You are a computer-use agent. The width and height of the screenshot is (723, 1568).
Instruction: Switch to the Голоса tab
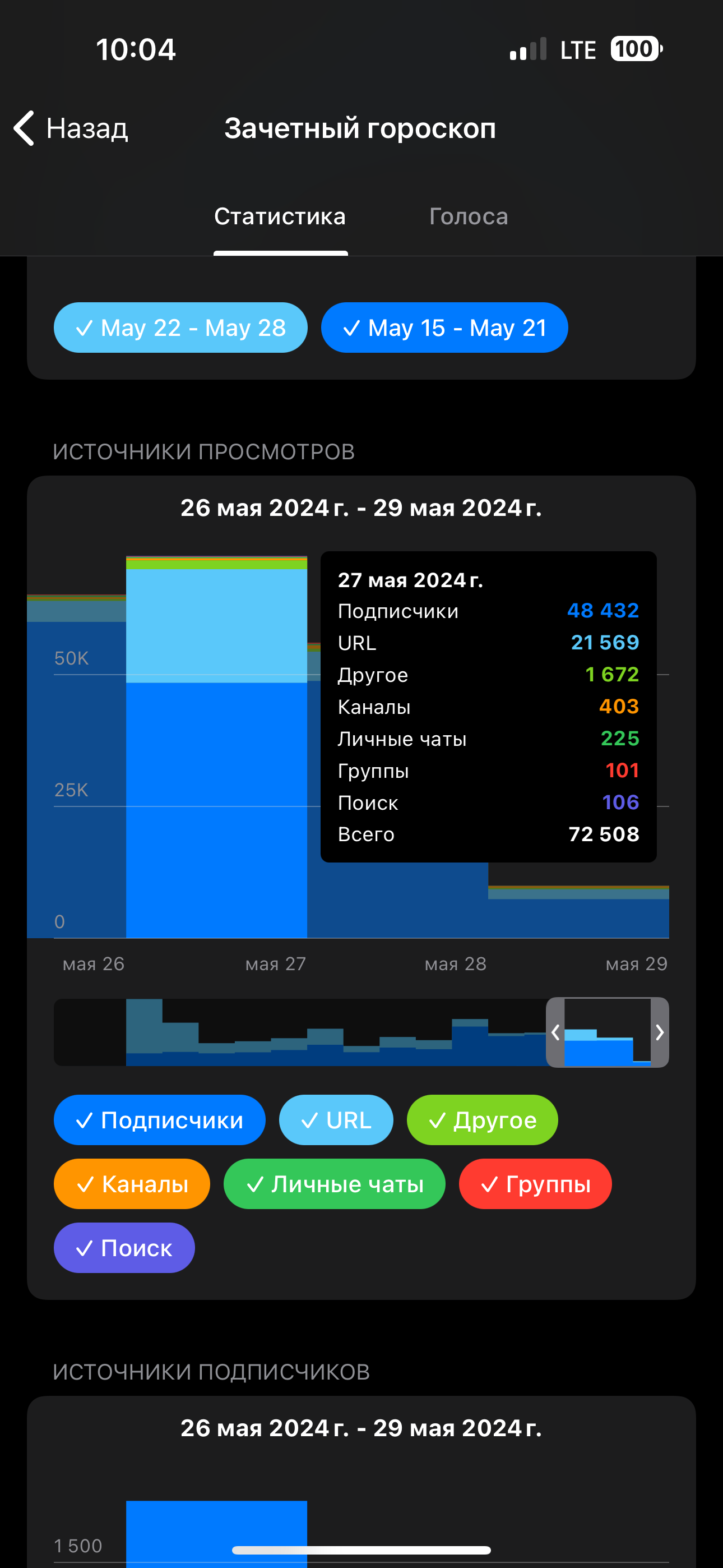[468, 216]
